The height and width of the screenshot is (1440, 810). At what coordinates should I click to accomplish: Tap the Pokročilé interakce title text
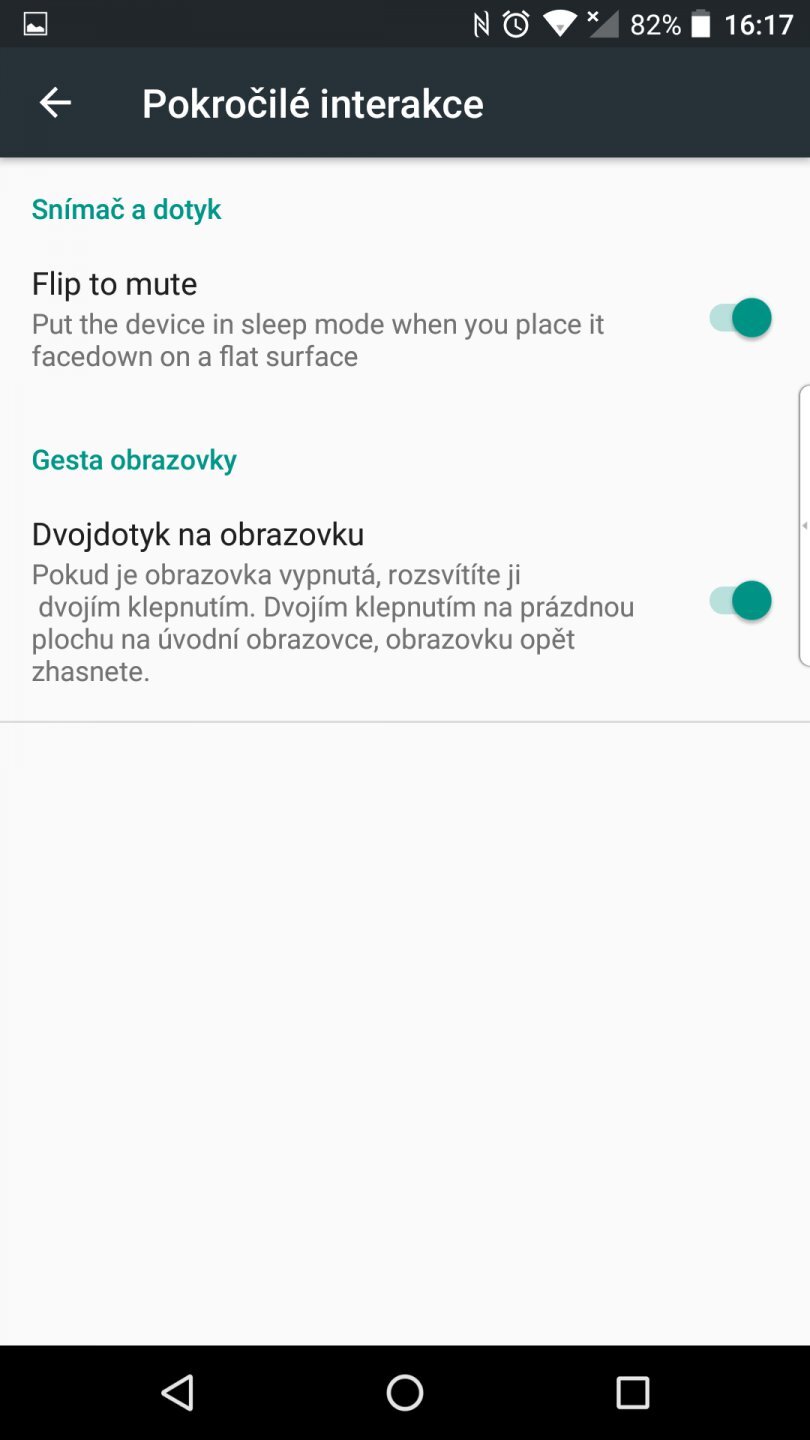point(311,102)
